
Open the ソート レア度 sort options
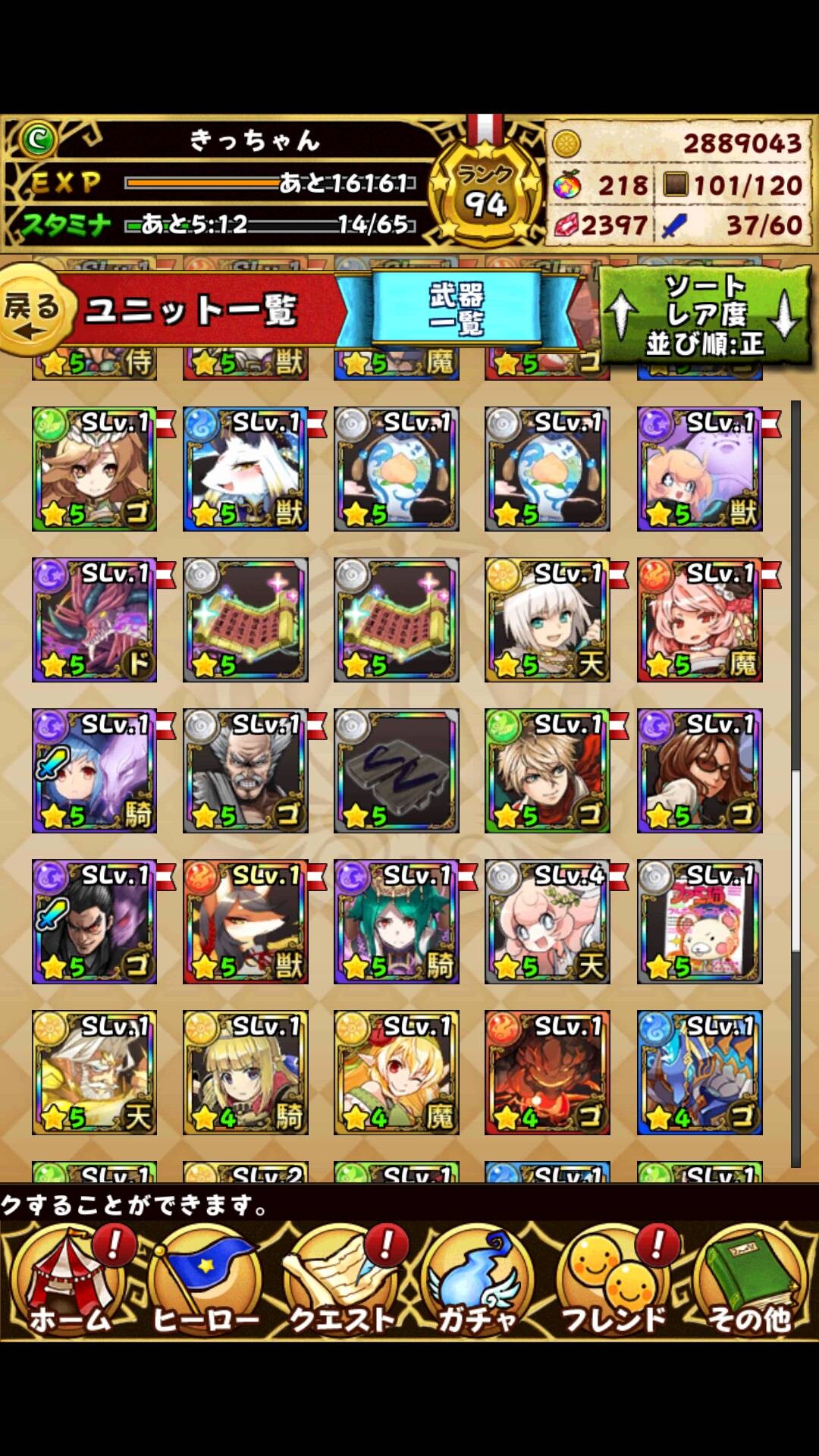coord(705,315)
